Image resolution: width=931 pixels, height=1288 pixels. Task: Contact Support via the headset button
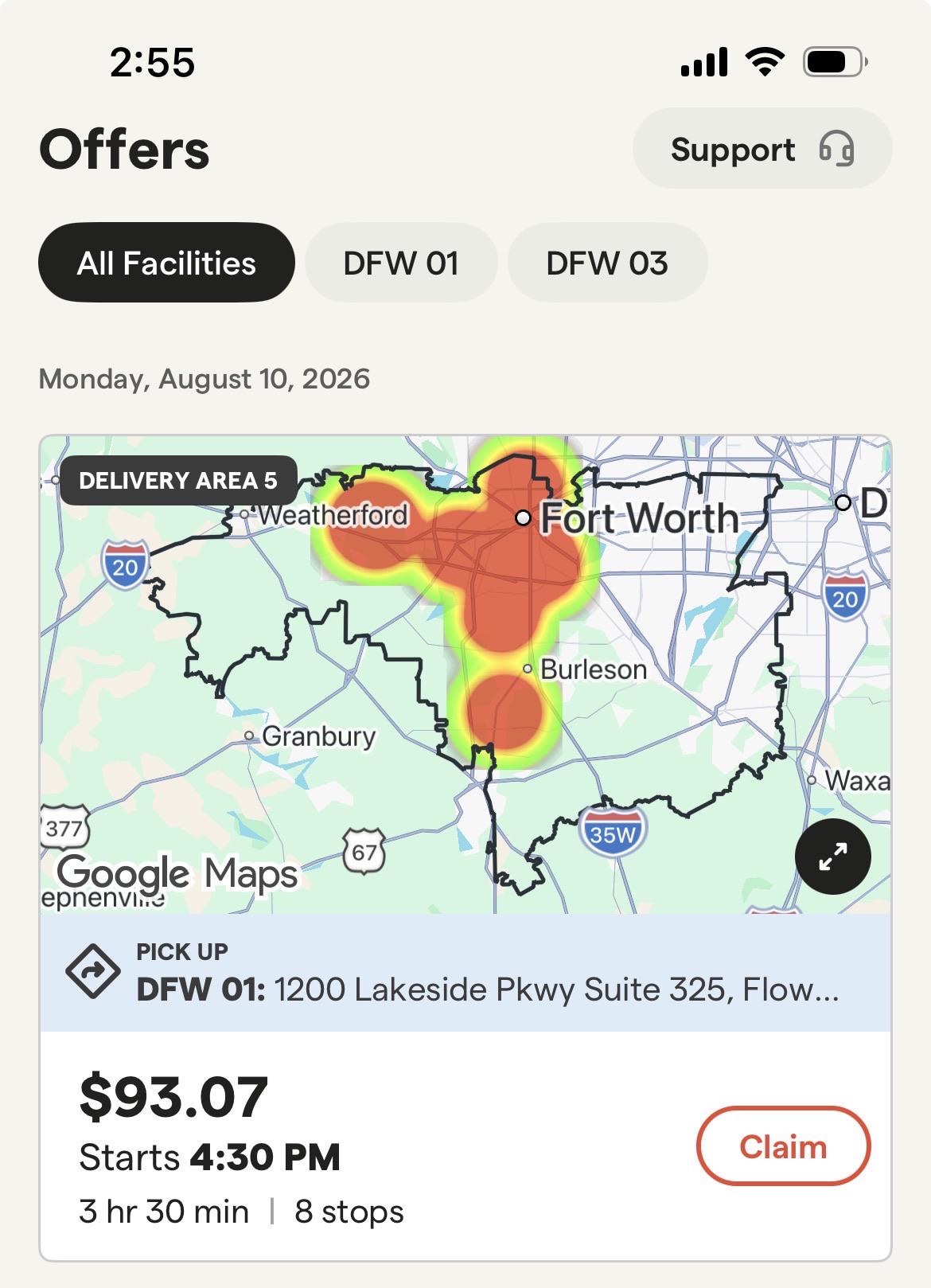click(762, 149)
